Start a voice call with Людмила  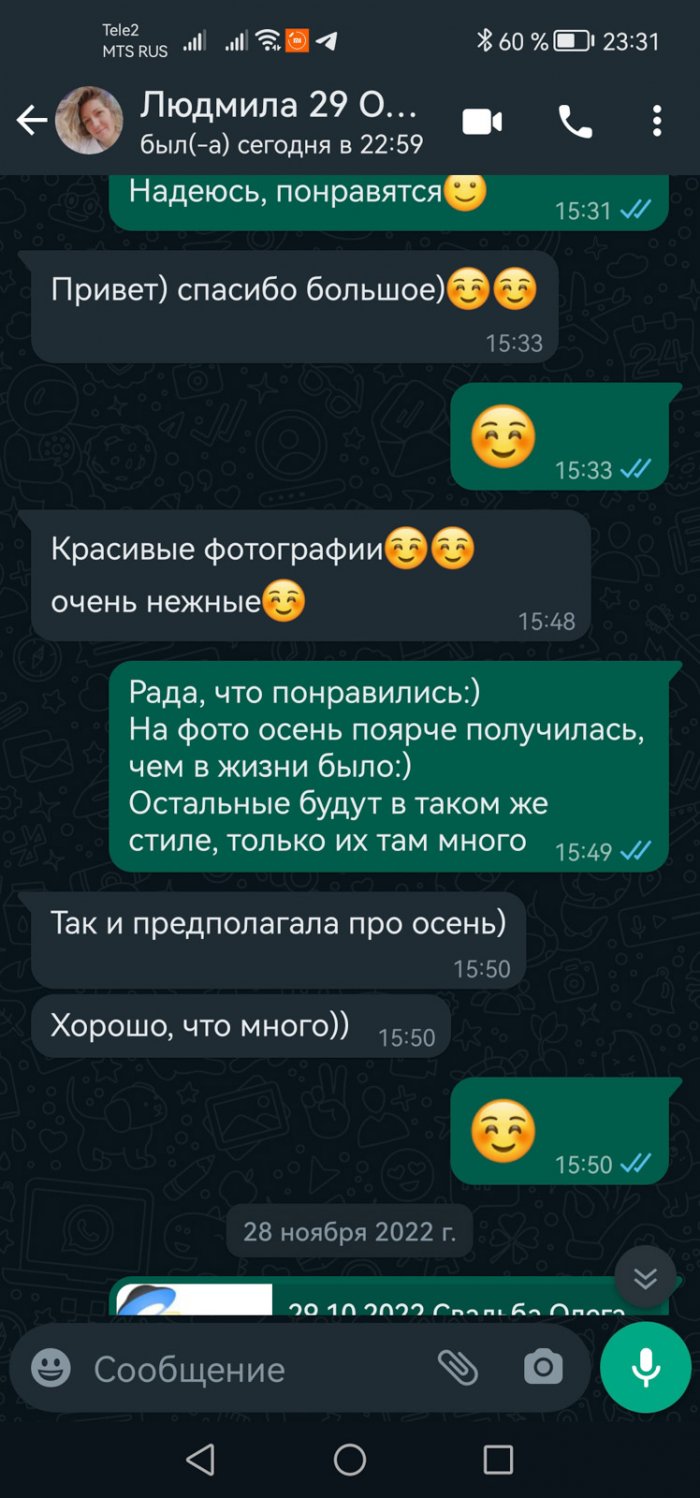coord(574,122)
